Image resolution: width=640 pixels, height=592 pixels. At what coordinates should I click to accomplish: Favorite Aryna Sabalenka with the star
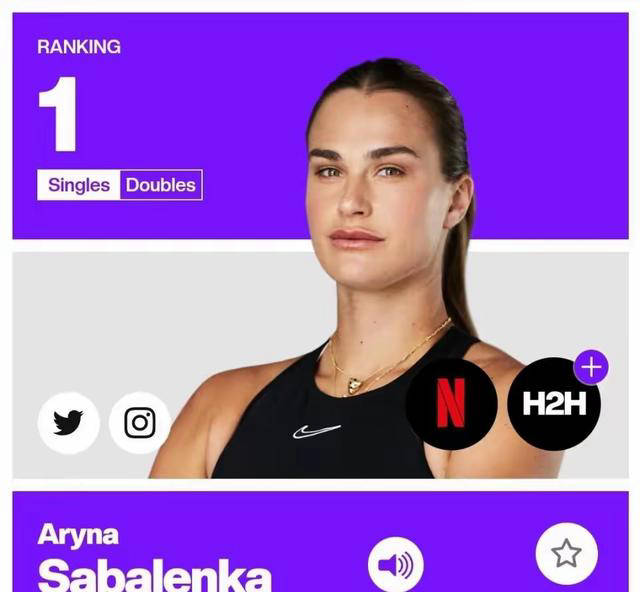tap(566, 553)
